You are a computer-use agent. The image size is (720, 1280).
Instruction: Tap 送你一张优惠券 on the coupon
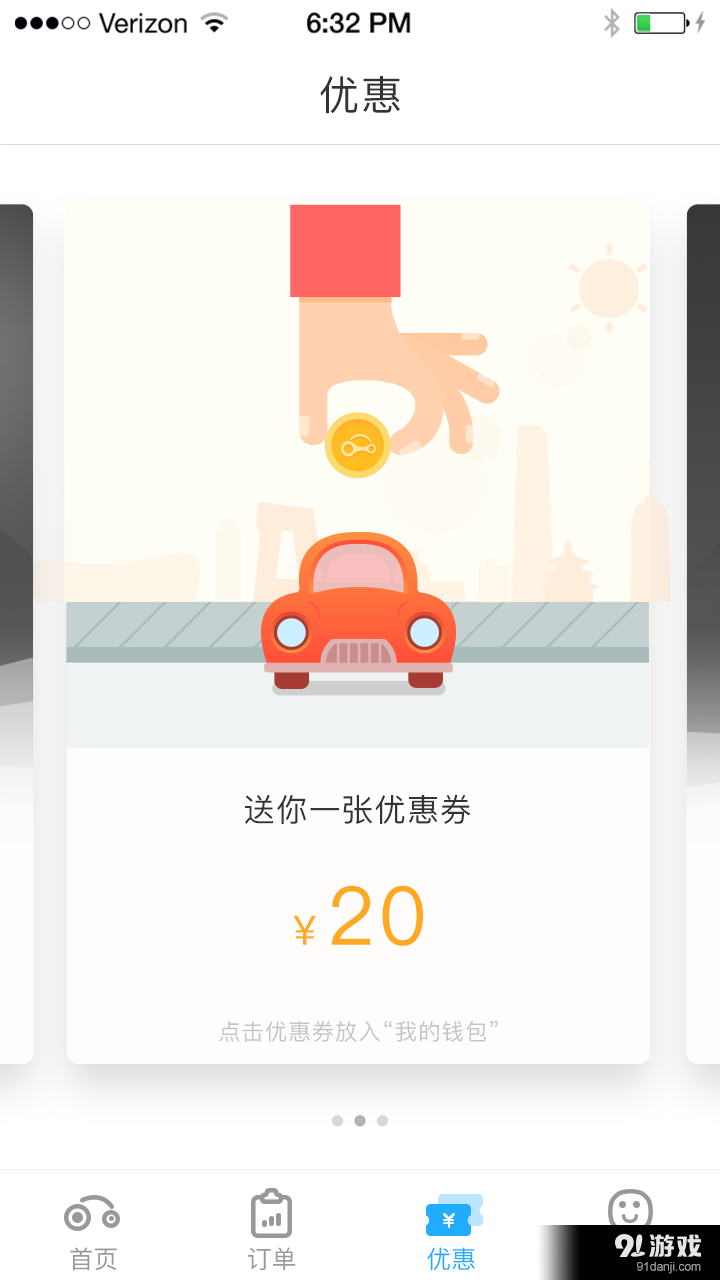pos(357,811)
